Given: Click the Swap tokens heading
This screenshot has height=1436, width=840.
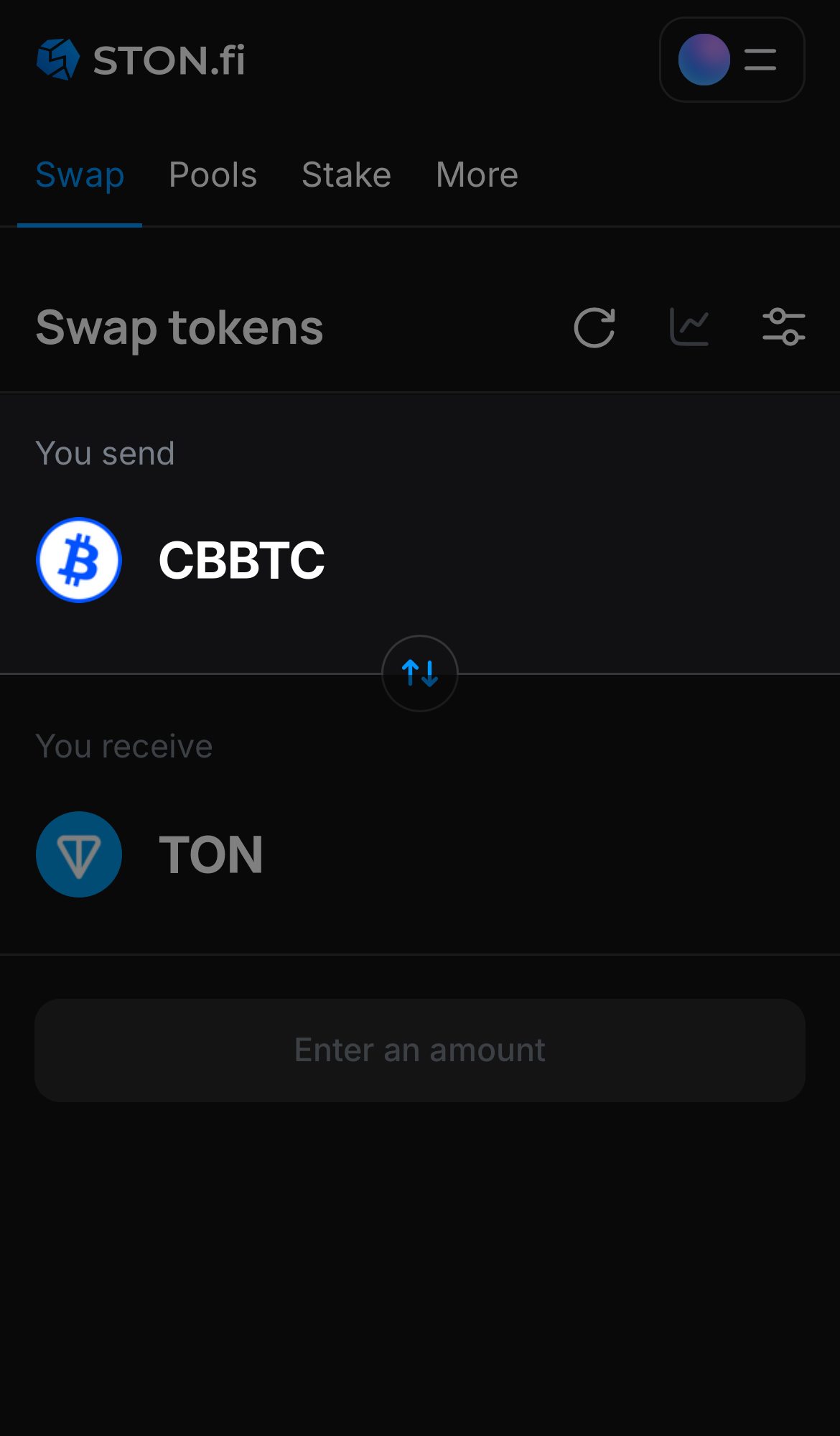Looking at the screenshot, I should click(179, 327).
